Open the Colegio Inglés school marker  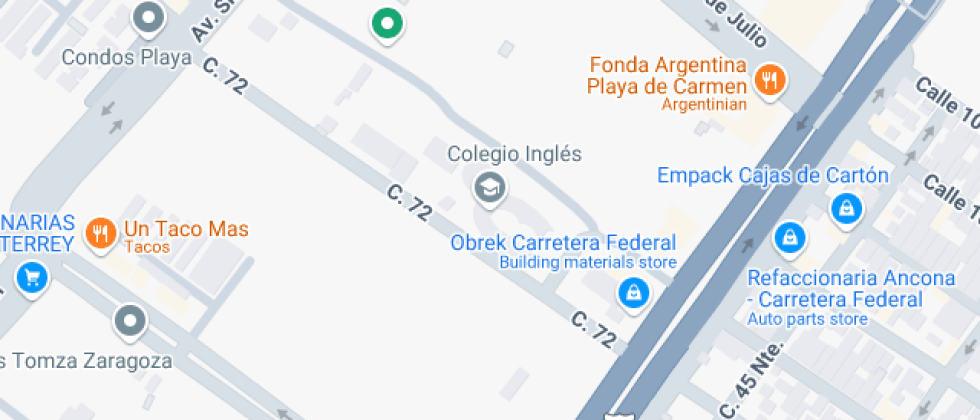click(x=489, y=186)
